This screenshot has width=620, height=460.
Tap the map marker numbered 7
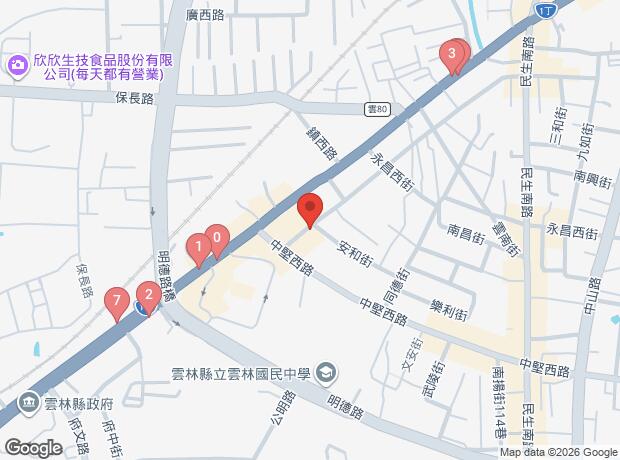(118, 299)
